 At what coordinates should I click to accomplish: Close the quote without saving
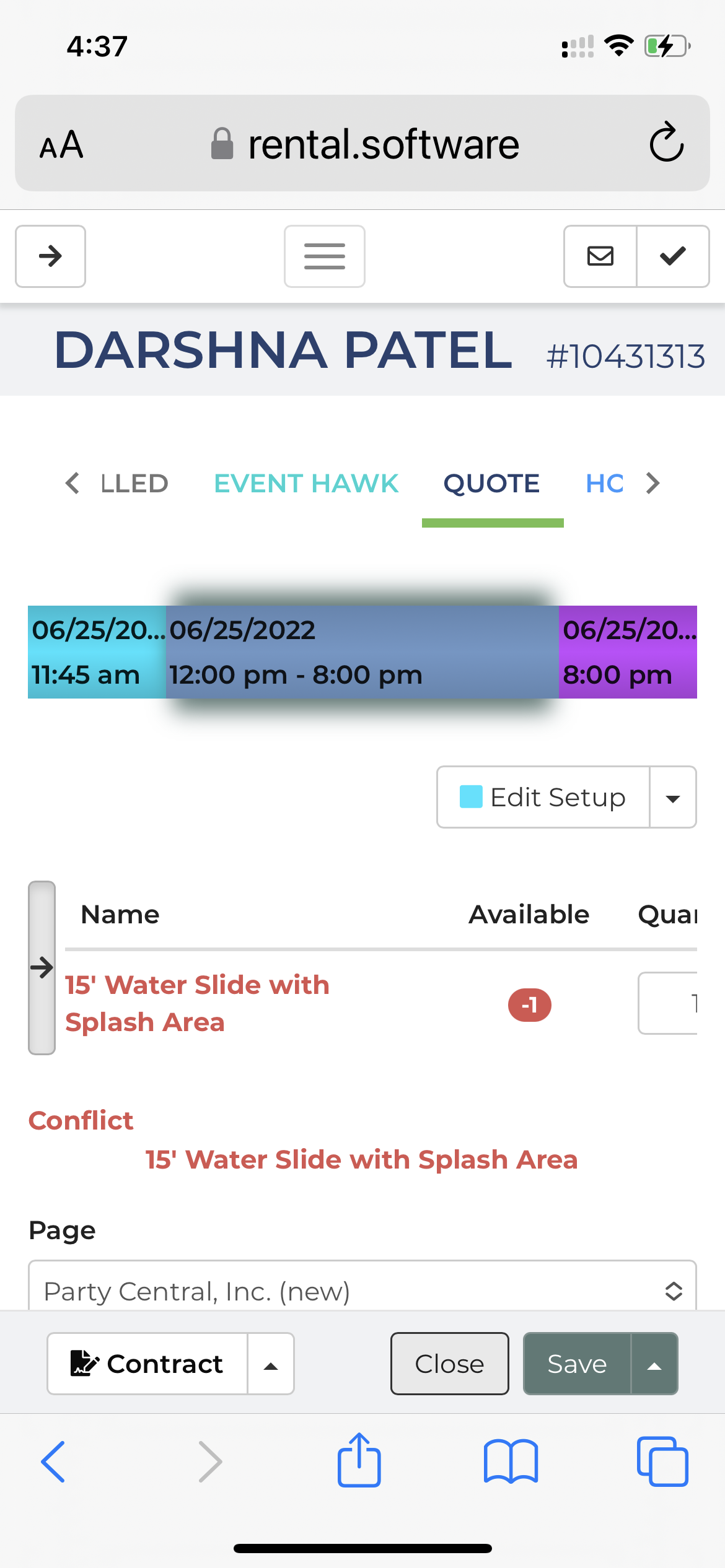449,1364
